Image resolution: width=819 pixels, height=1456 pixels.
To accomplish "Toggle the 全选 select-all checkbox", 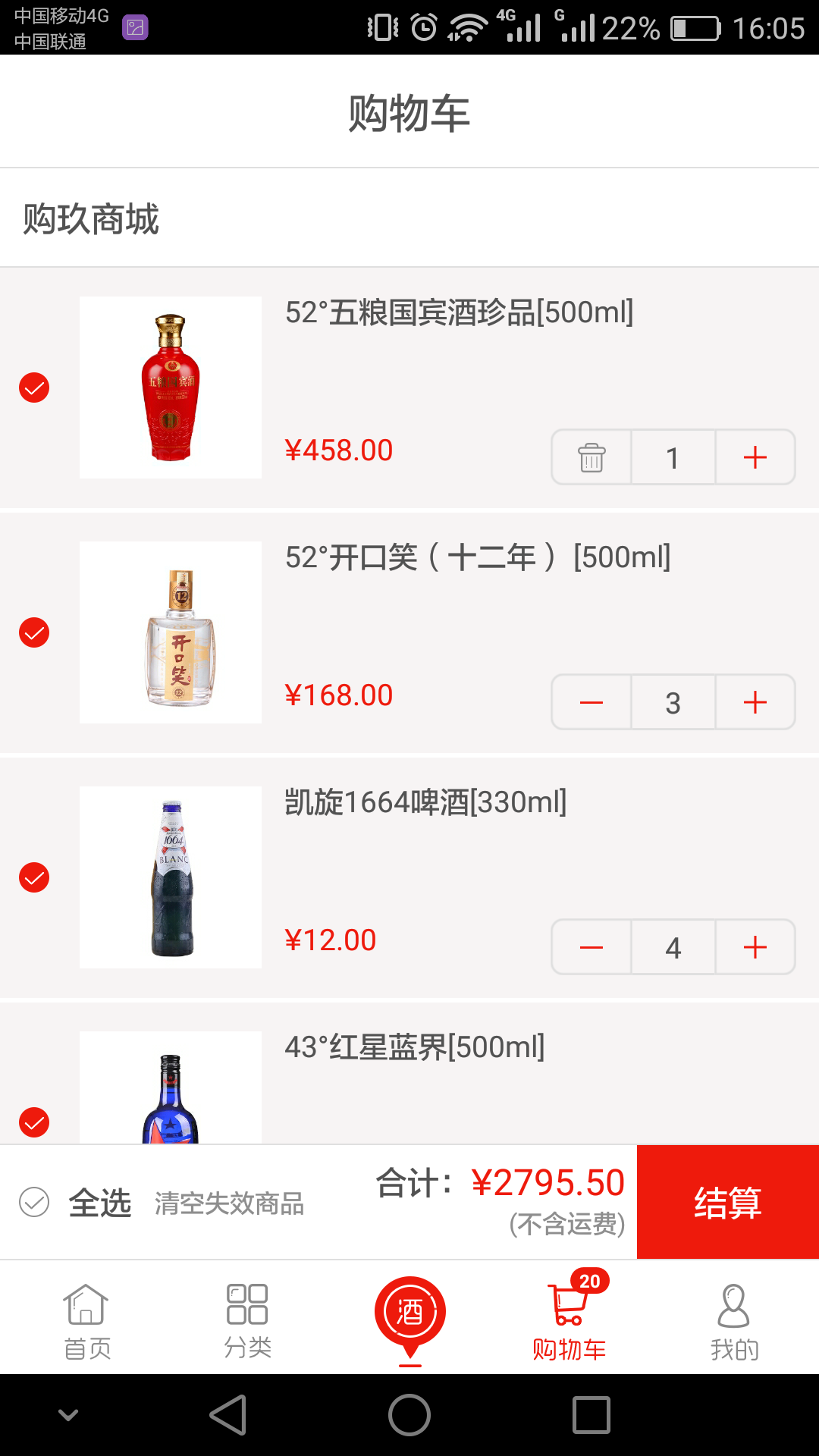I will click(x=34, y=1202).
